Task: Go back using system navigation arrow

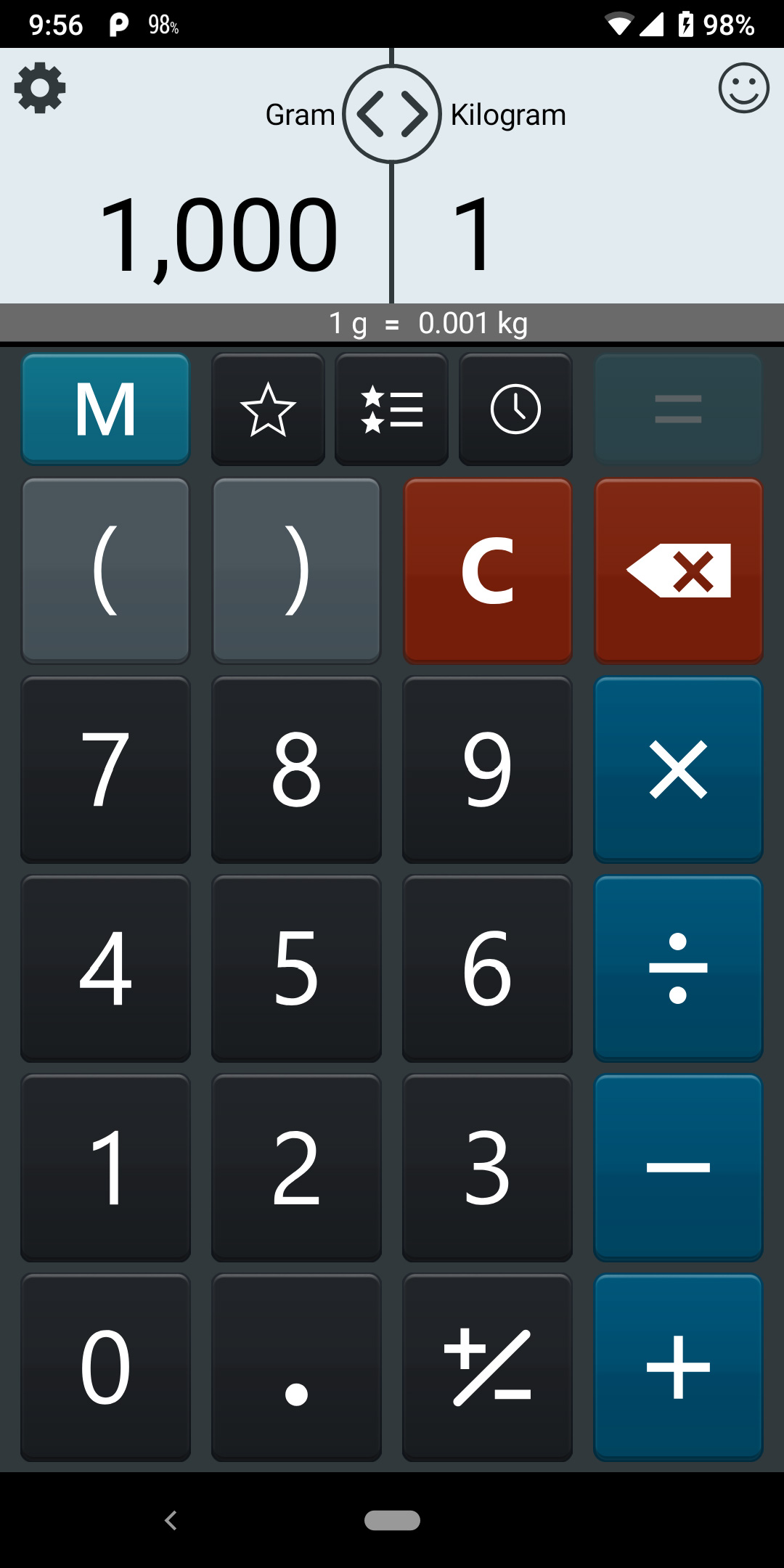Action: [171, 1520]
